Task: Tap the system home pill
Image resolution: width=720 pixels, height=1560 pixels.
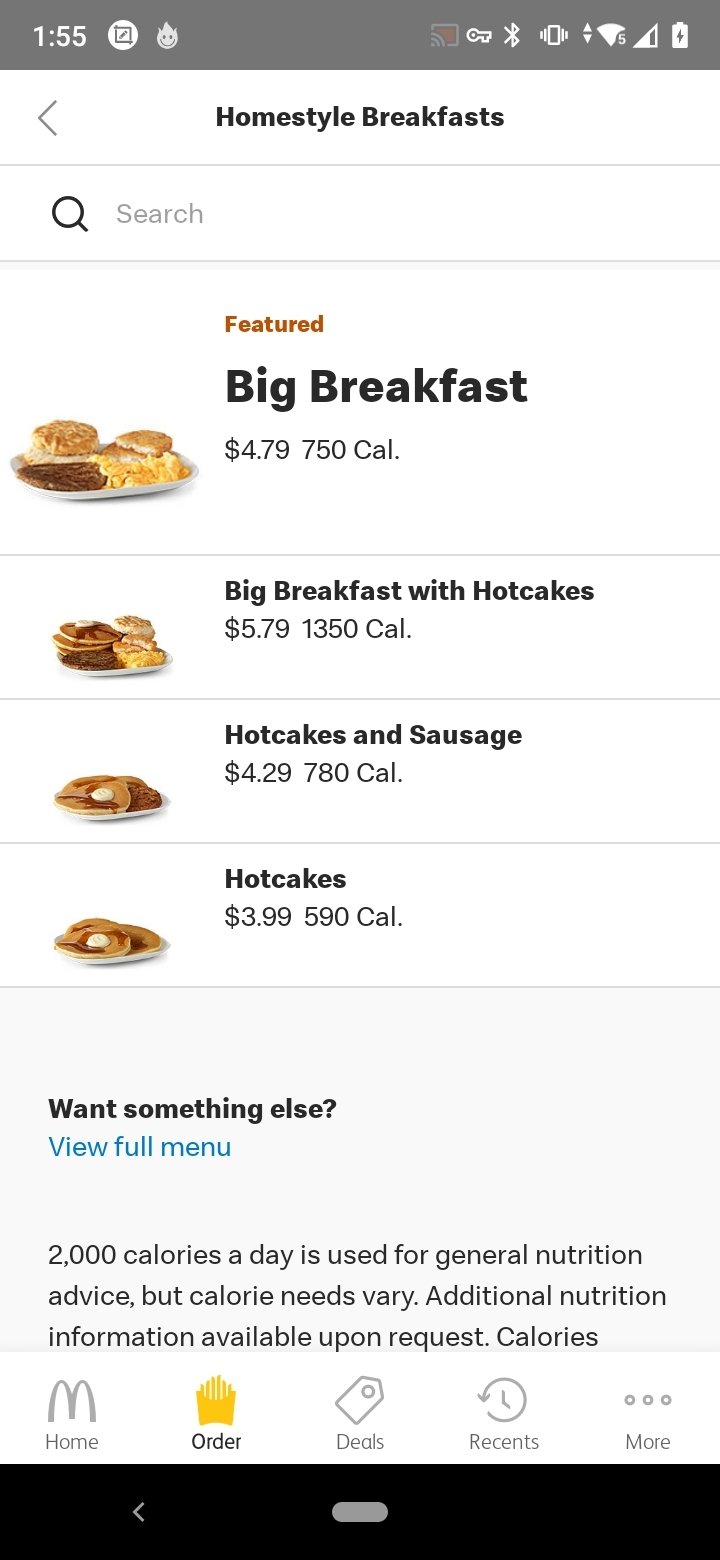Action: tap(360, 1512)
